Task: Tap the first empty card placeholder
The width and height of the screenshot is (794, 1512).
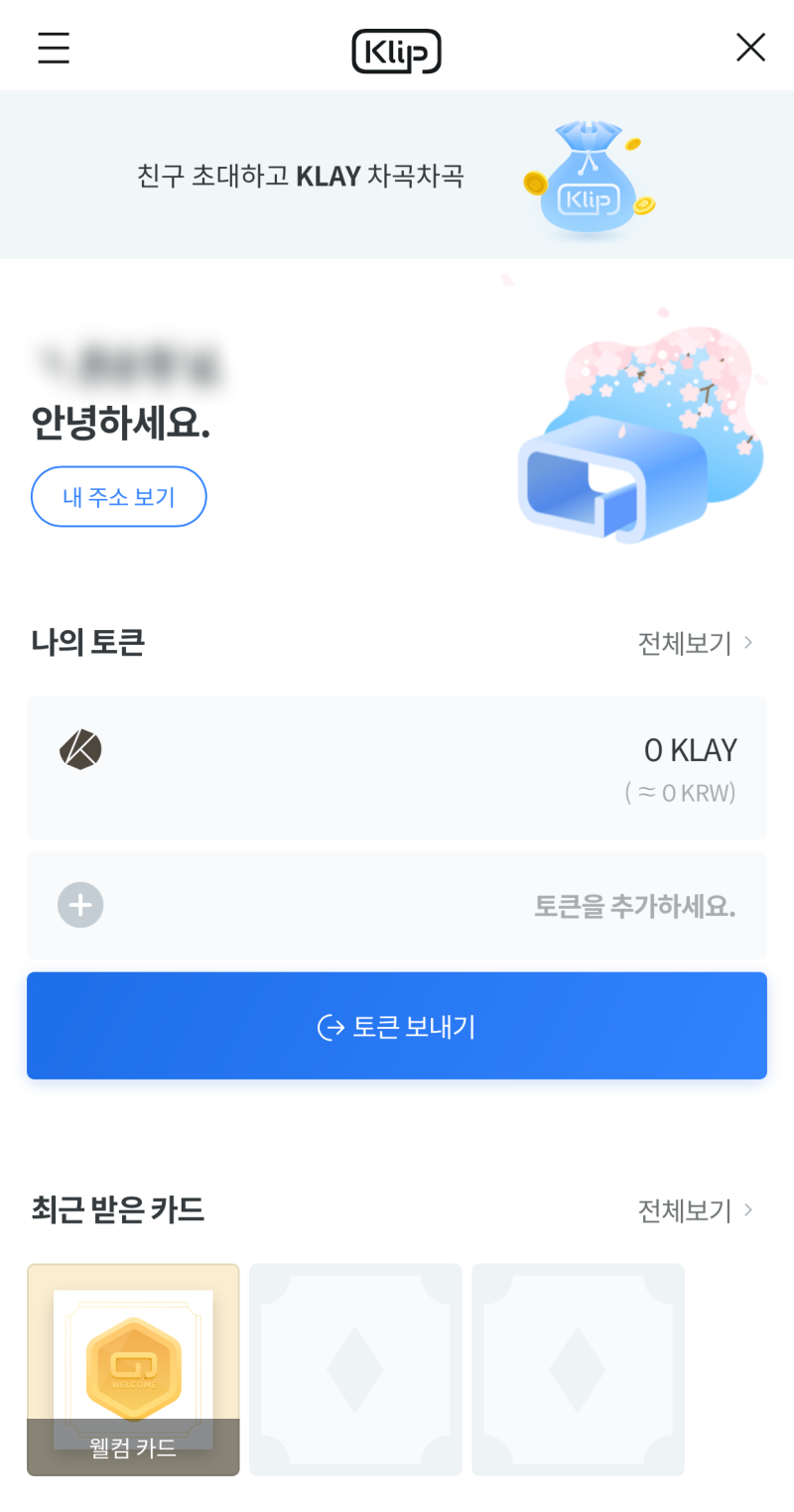Action: click(354, 1369)
